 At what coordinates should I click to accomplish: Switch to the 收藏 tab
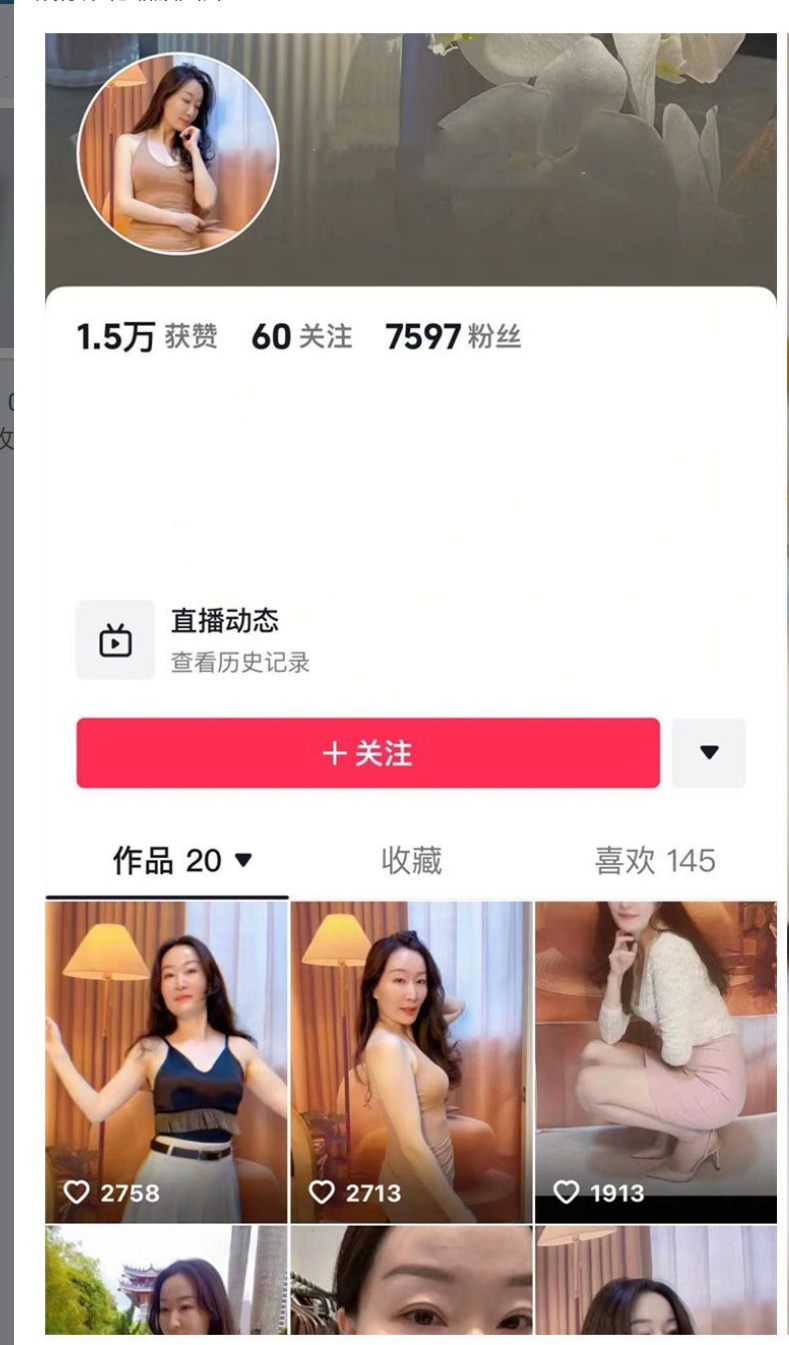[x=411, y=861]
